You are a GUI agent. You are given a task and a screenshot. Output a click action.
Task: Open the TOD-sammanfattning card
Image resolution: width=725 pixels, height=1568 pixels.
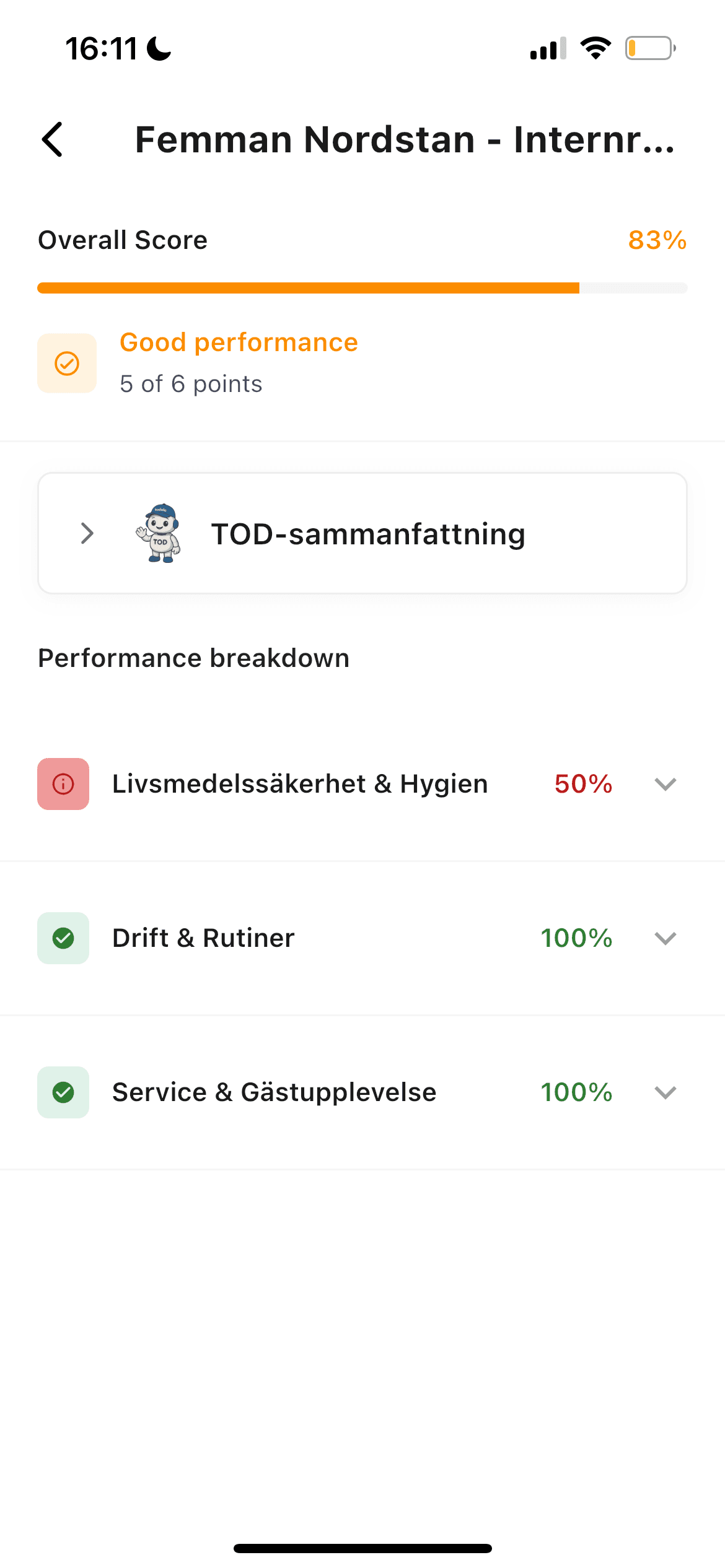coord(362,533)
